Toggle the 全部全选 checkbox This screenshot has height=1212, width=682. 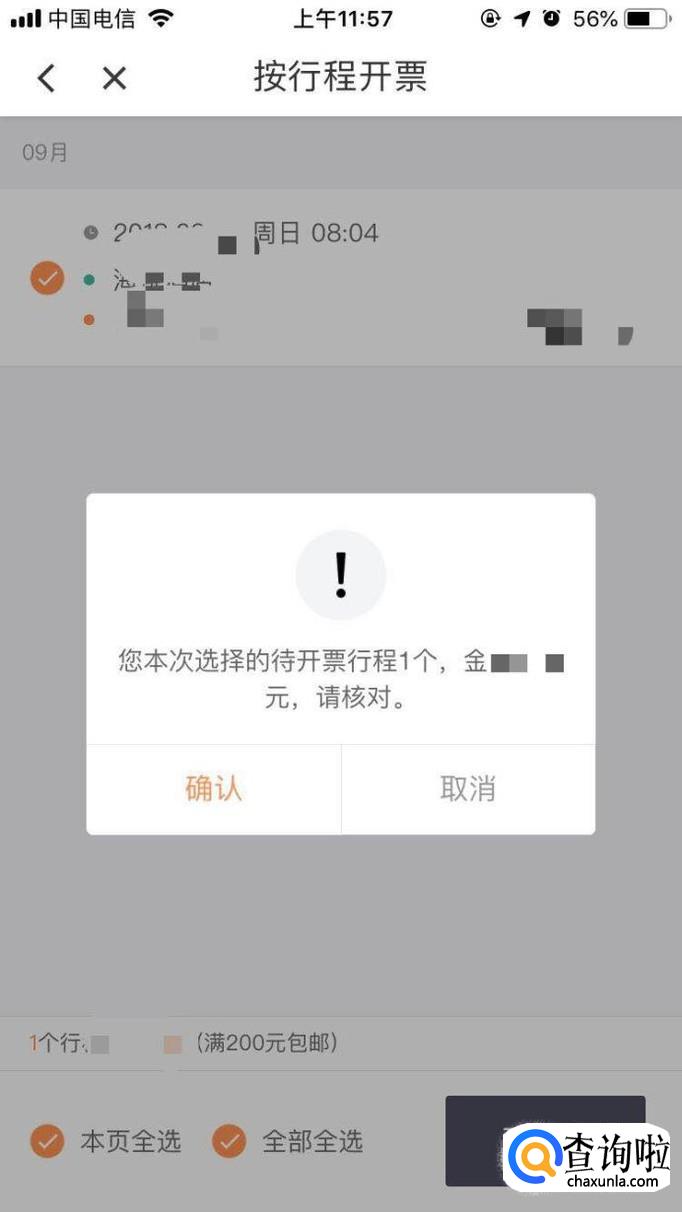coord(229,1141)
